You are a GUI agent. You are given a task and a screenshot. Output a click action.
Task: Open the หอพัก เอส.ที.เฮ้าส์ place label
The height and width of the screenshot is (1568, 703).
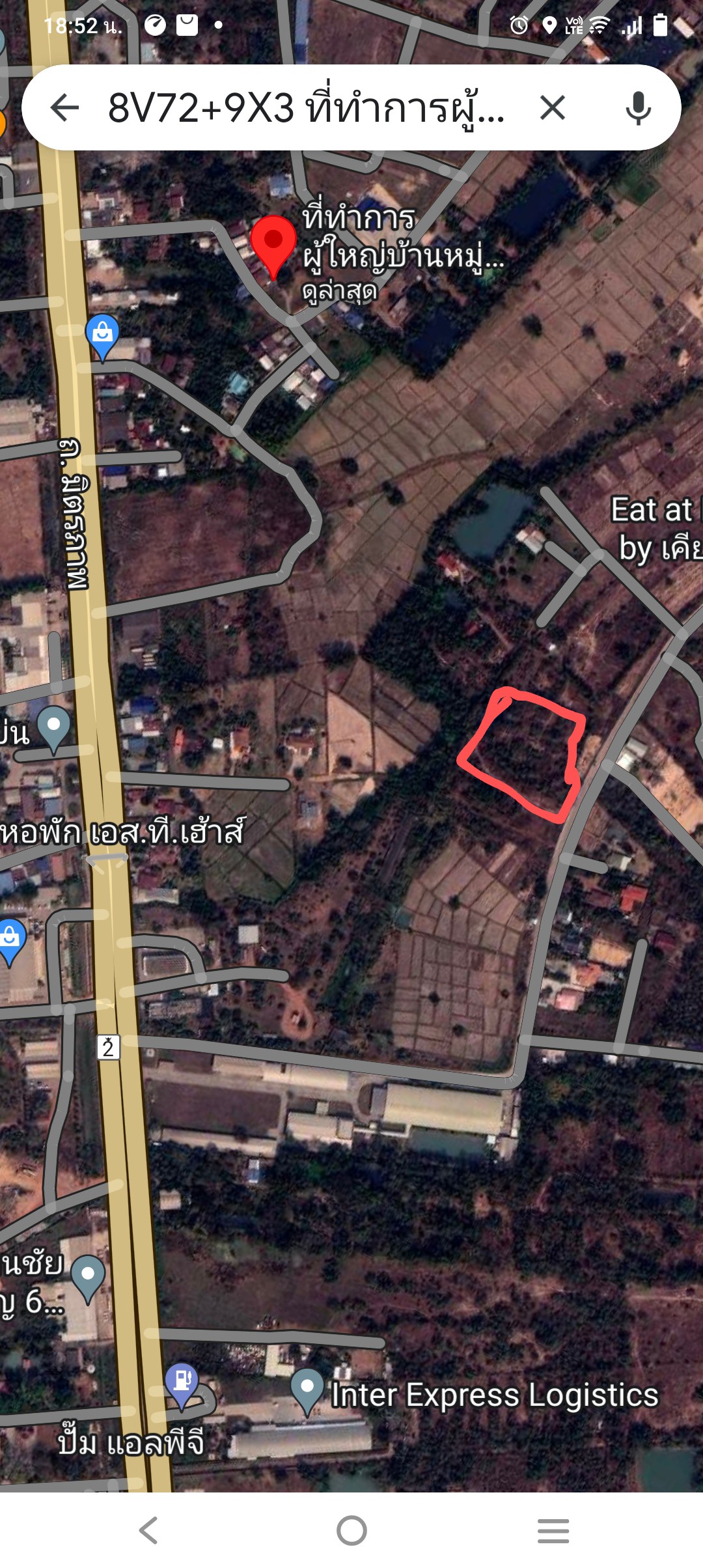pyautogui.click(x=122, y=833)
